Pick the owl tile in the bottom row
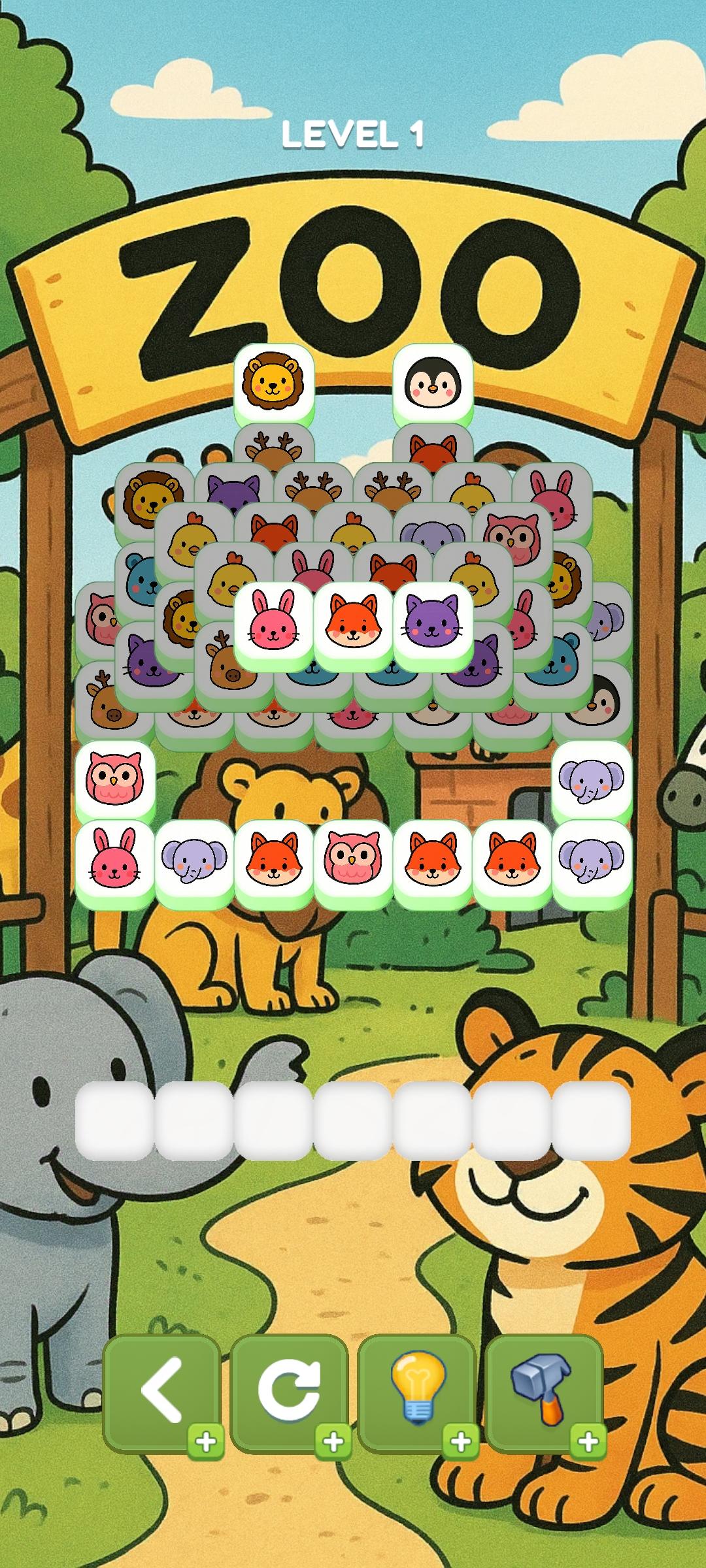This screenshot has height=1568, width=706. click(x=353, y=858)
